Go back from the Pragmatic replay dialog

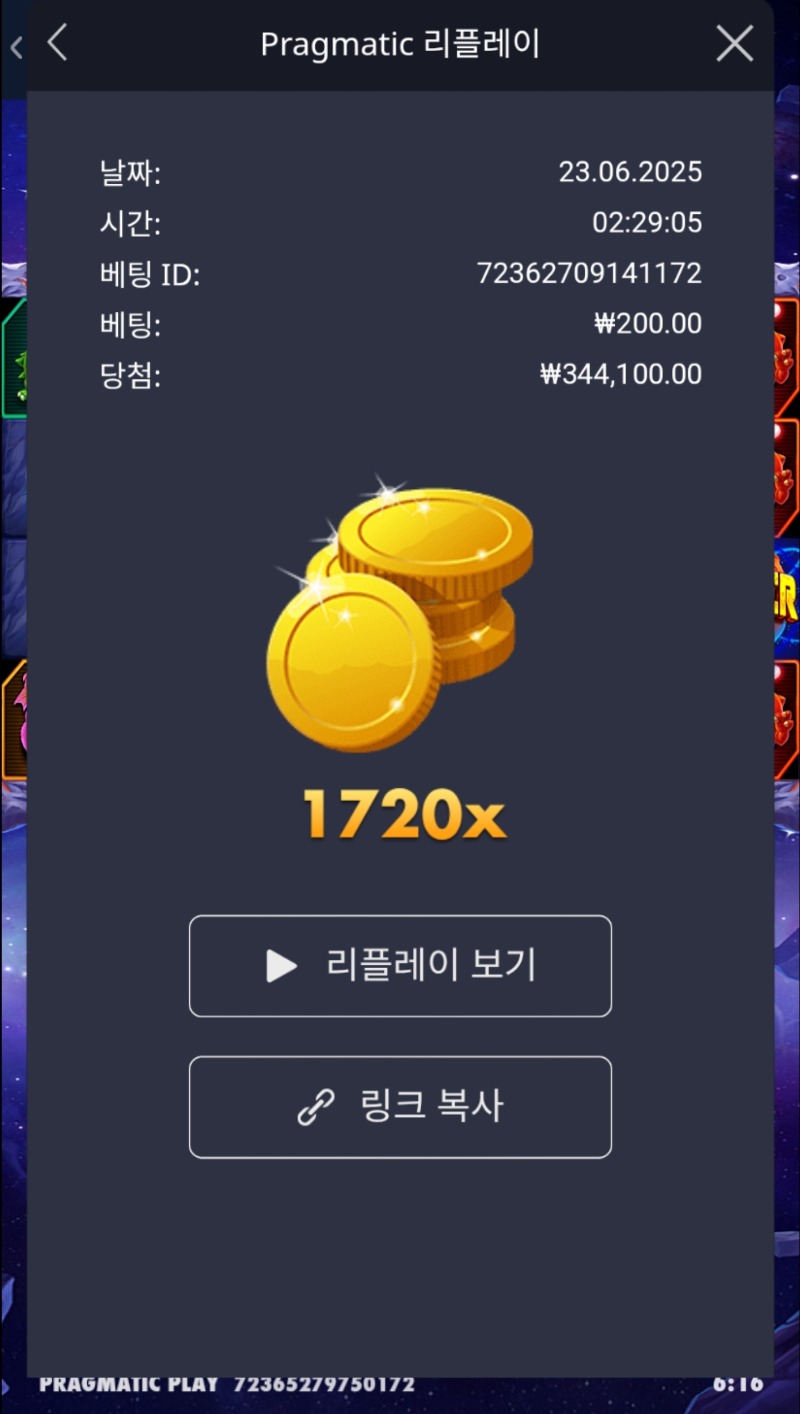[x=57, y=43]
